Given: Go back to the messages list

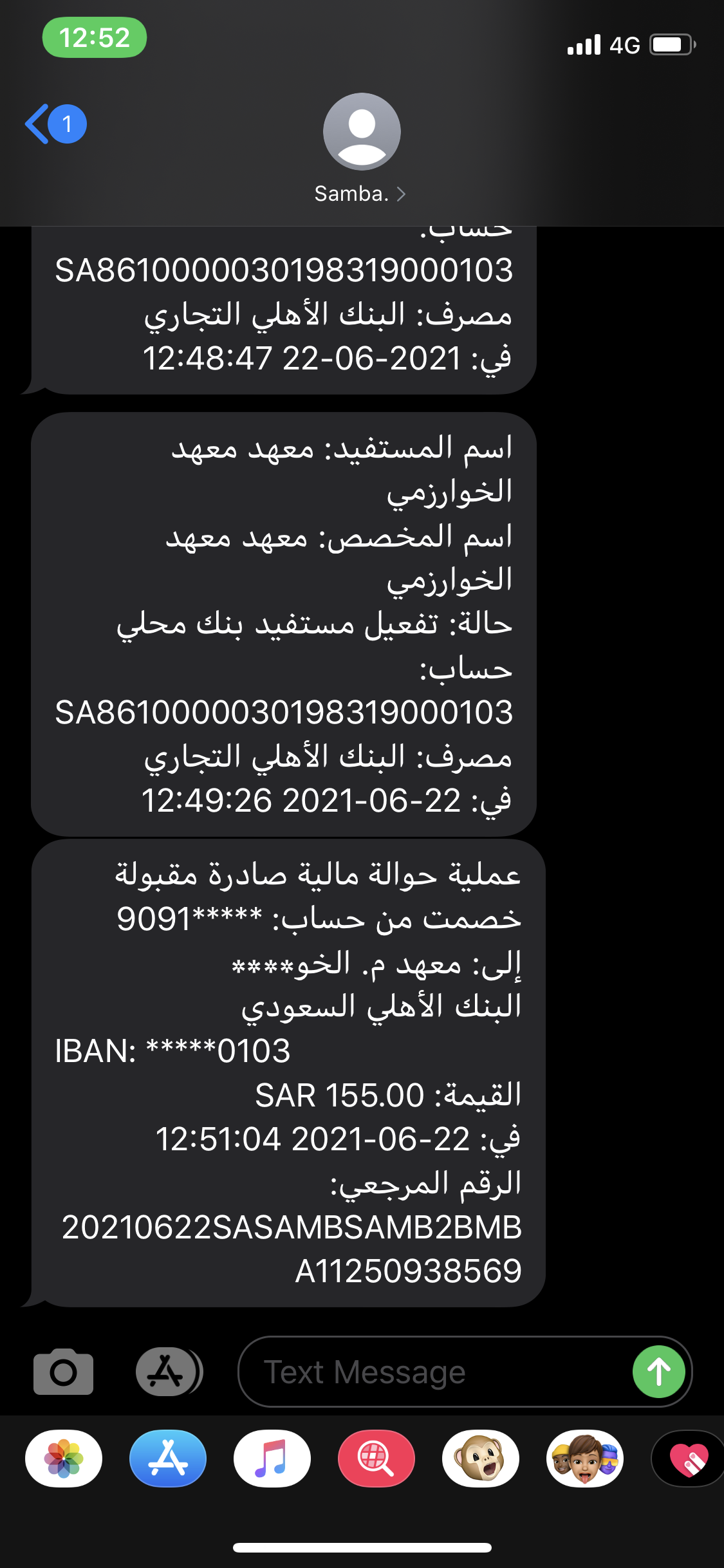Looking at the screenshot, I should [54, 124].
